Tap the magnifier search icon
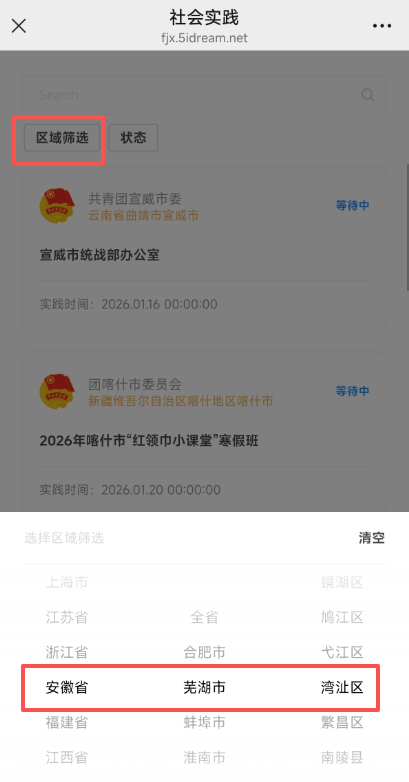The image size is (409, 782). (368, 95)
